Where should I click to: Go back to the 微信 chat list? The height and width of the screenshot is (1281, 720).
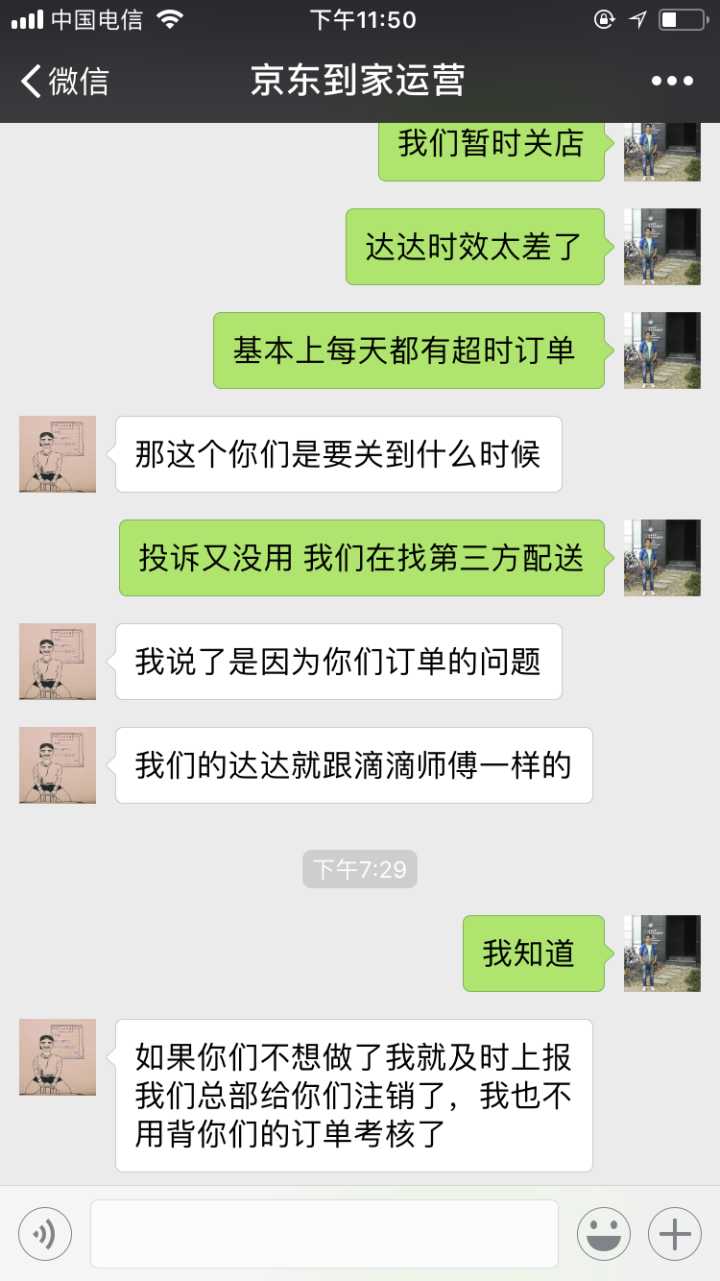coord(65,81)
